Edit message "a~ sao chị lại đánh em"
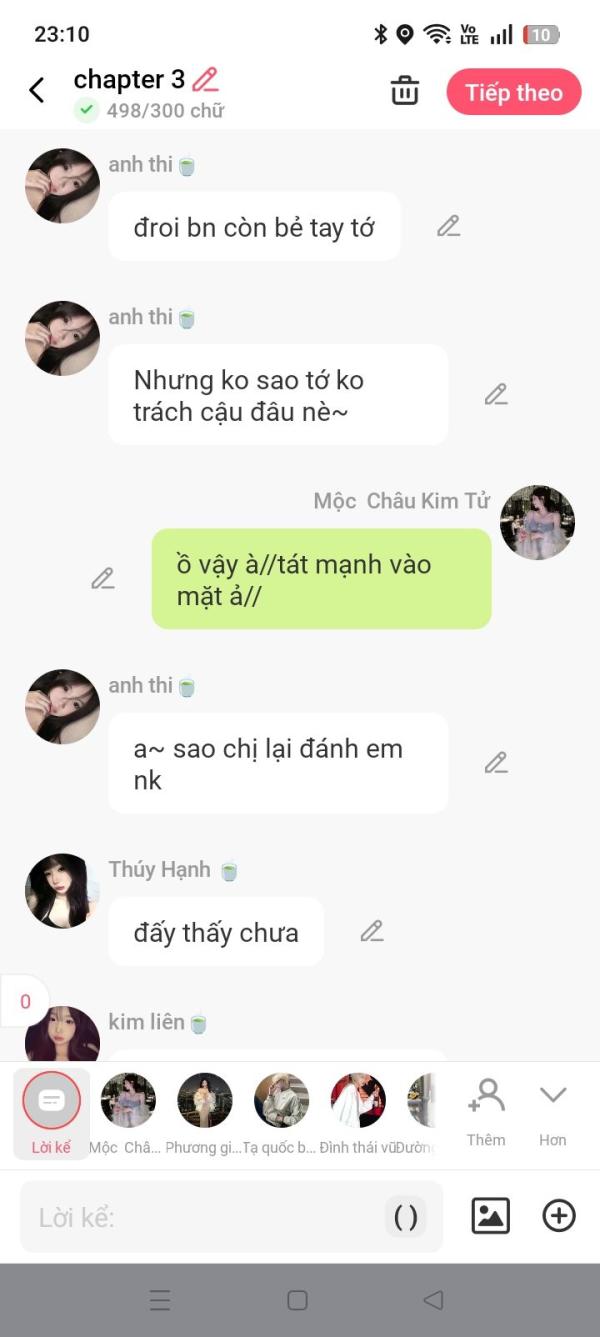This screenshot has height=1337, width=600. 496,762
